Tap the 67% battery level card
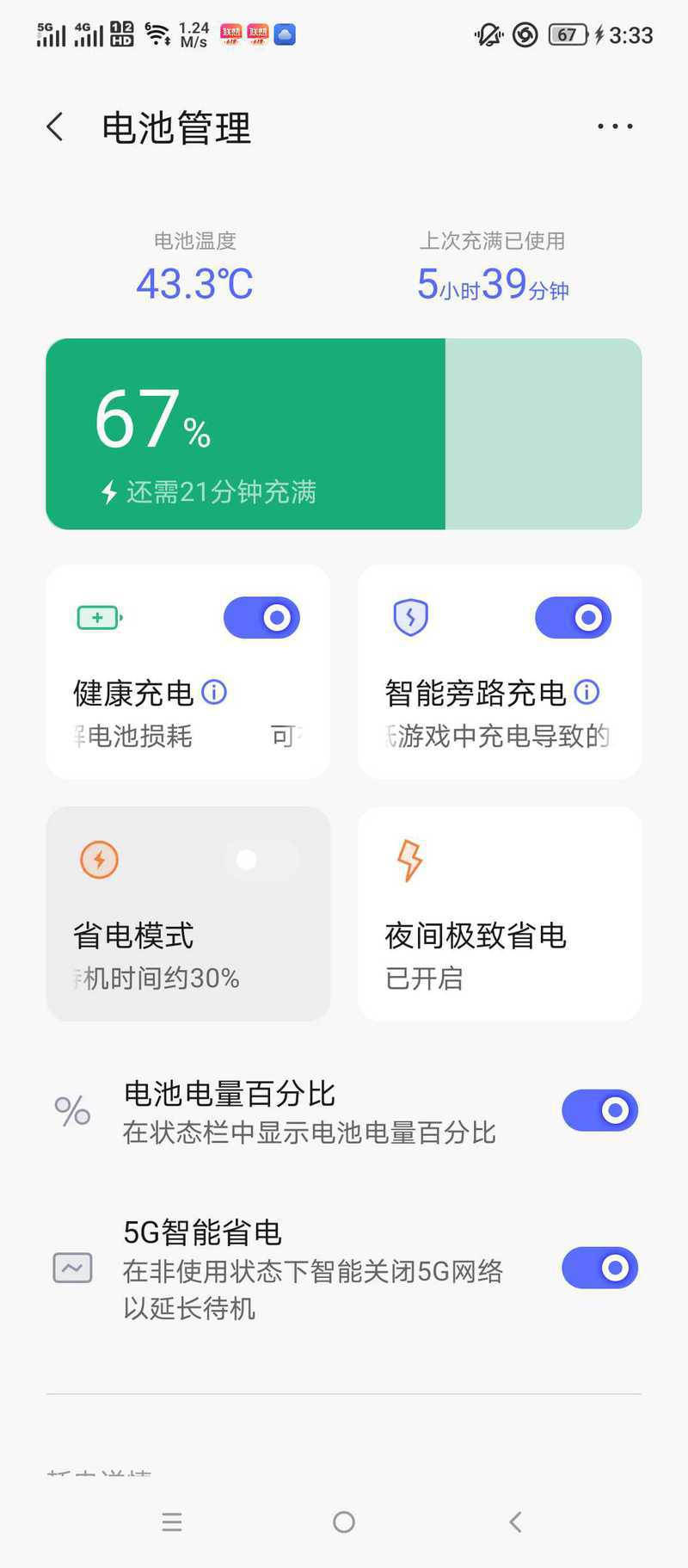Image resolution: width=688 pixels, height=1568 pixels. [344, 434]
